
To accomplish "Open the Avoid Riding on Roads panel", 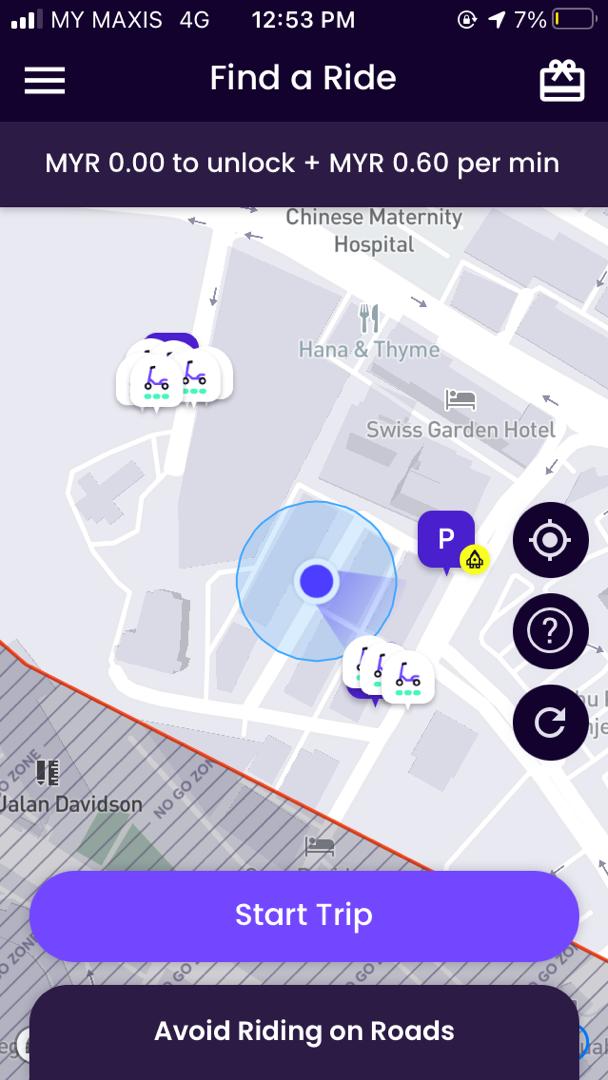I will pos(304,1031).
